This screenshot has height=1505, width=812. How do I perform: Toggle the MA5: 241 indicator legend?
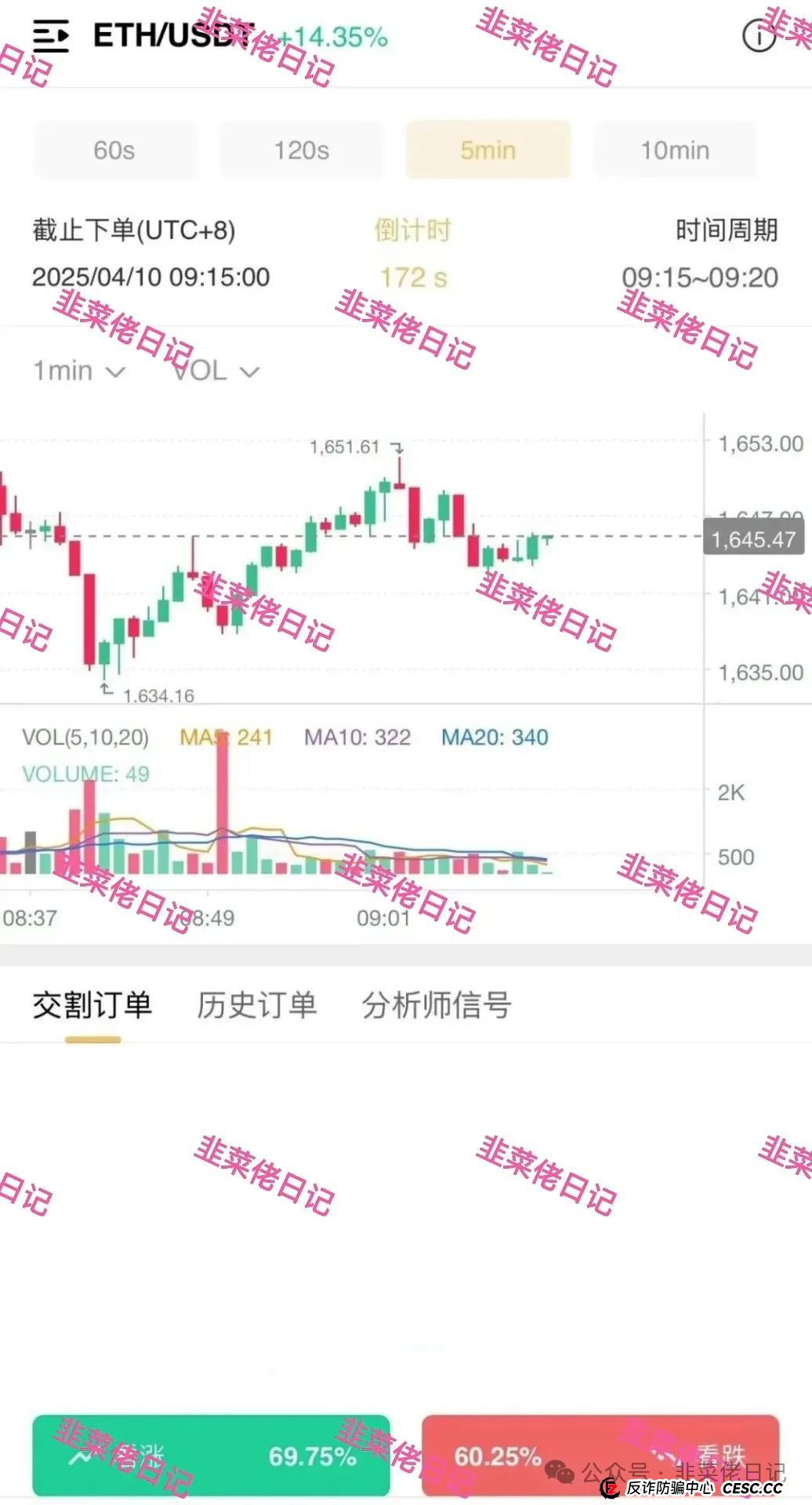227,737
